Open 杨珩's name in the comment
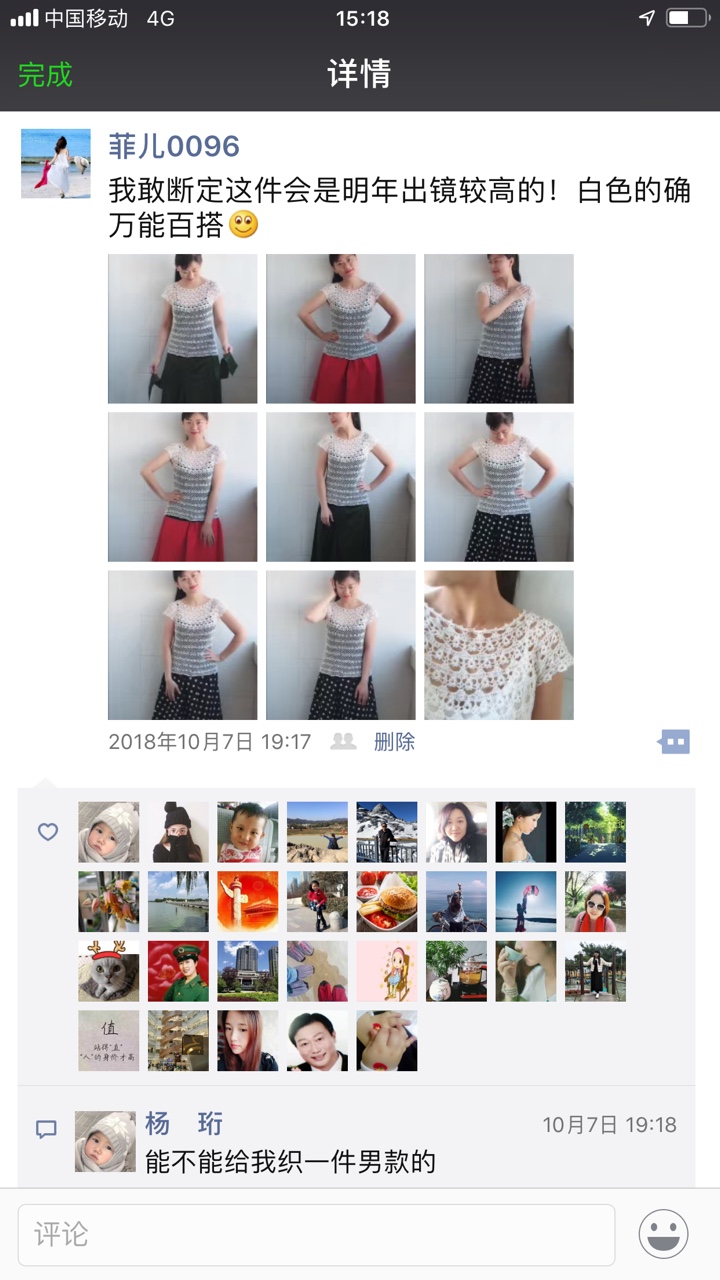 click(184, 1124)
